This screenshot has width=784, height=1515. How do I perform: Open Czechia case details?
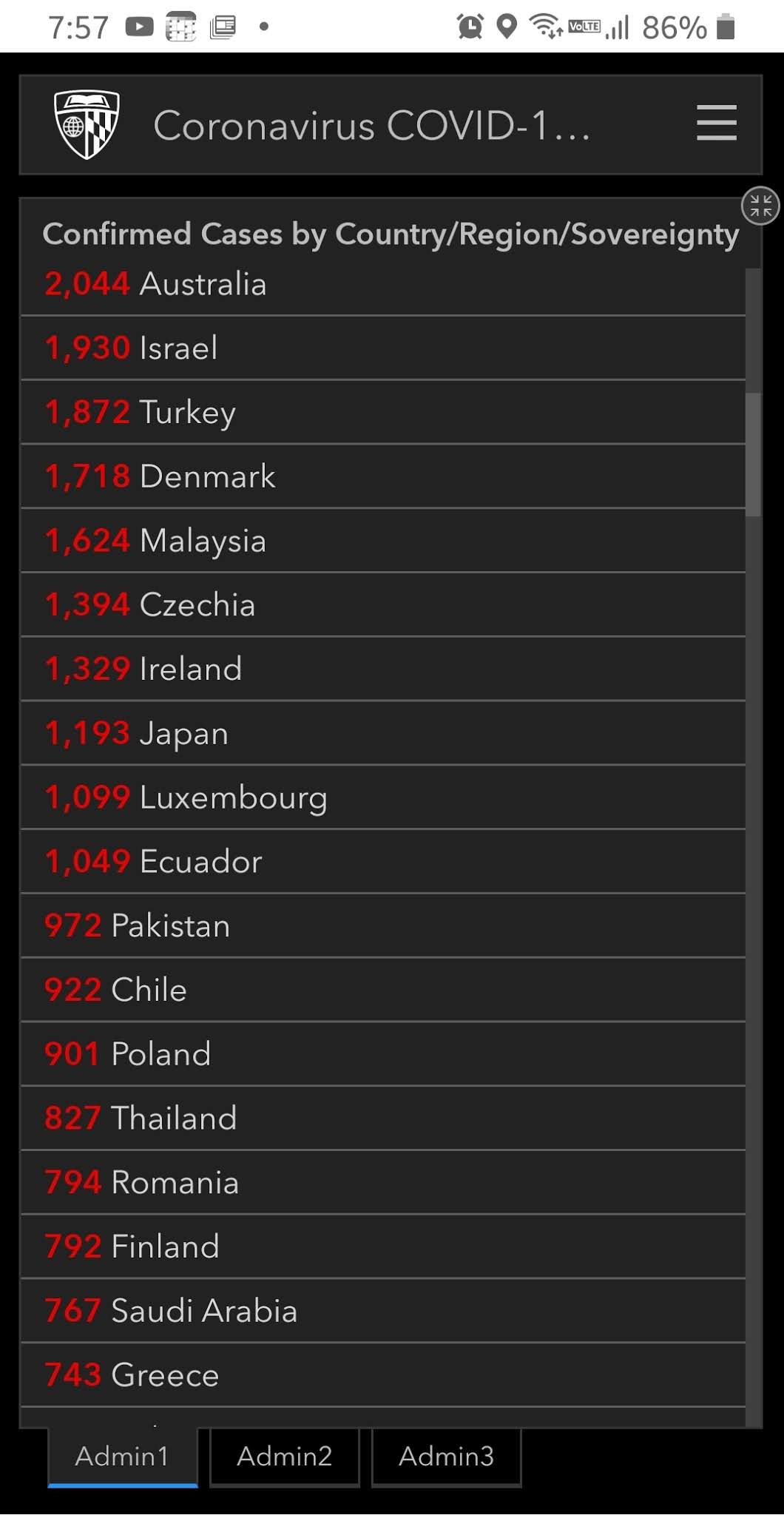click(x=383, y=605)
